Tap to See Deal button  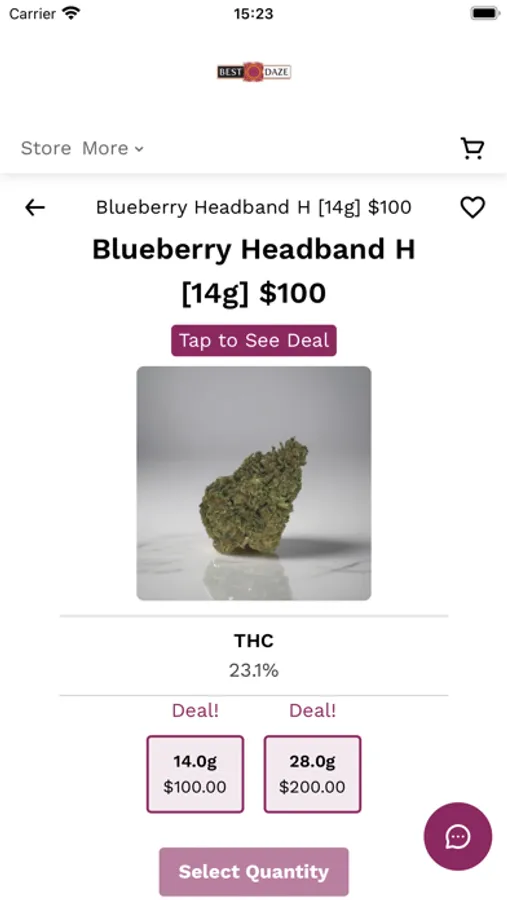tap(254, 340)
